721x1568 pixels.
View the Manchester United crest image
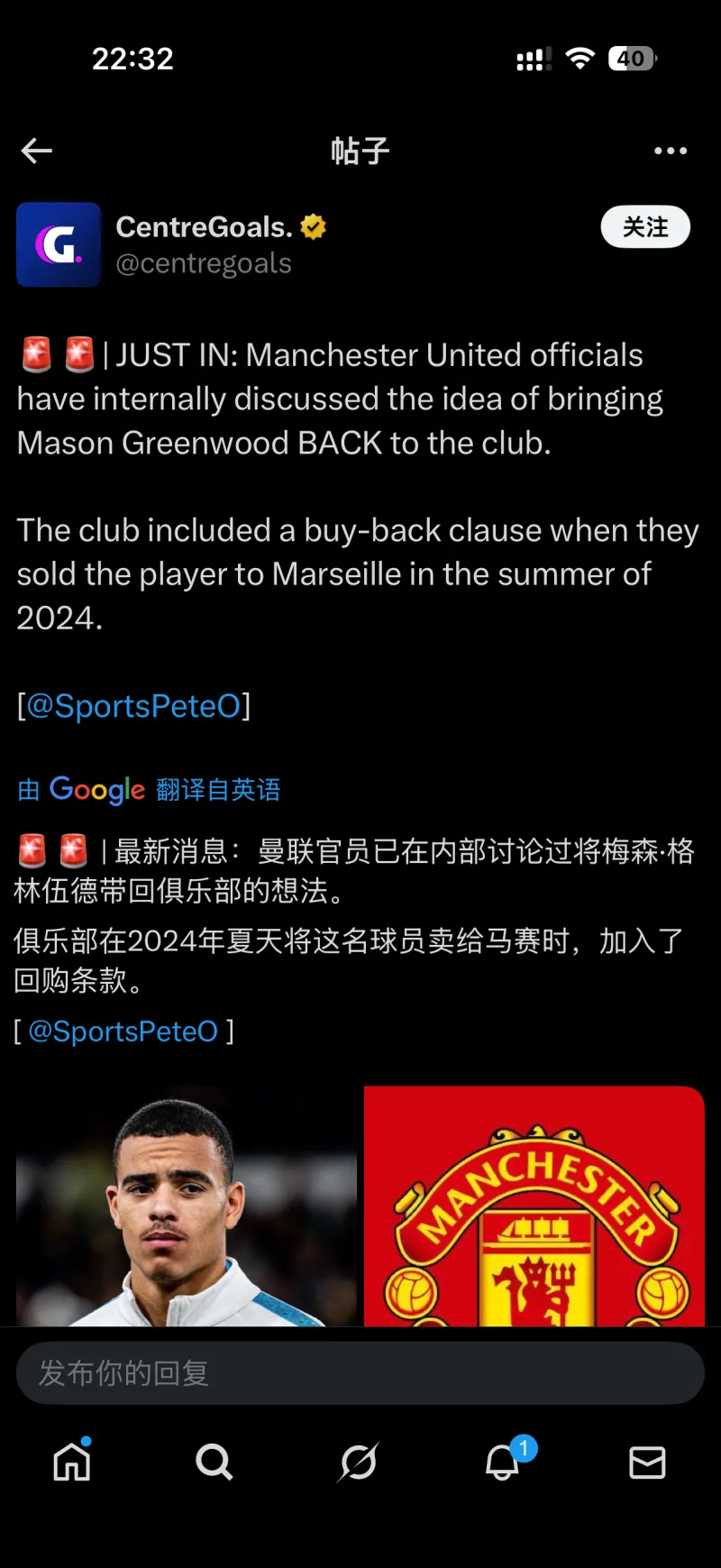point(534,1206)
